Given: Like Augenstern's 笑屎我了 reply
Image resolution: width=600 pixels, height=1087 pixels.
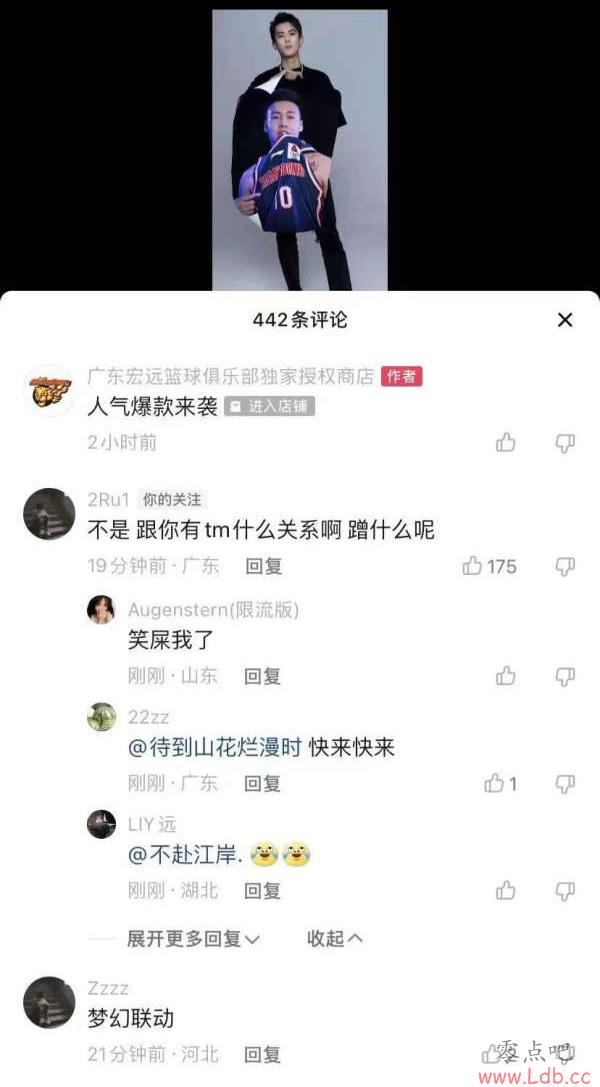Looking at the screenshot, I should [x=506, y=676].
